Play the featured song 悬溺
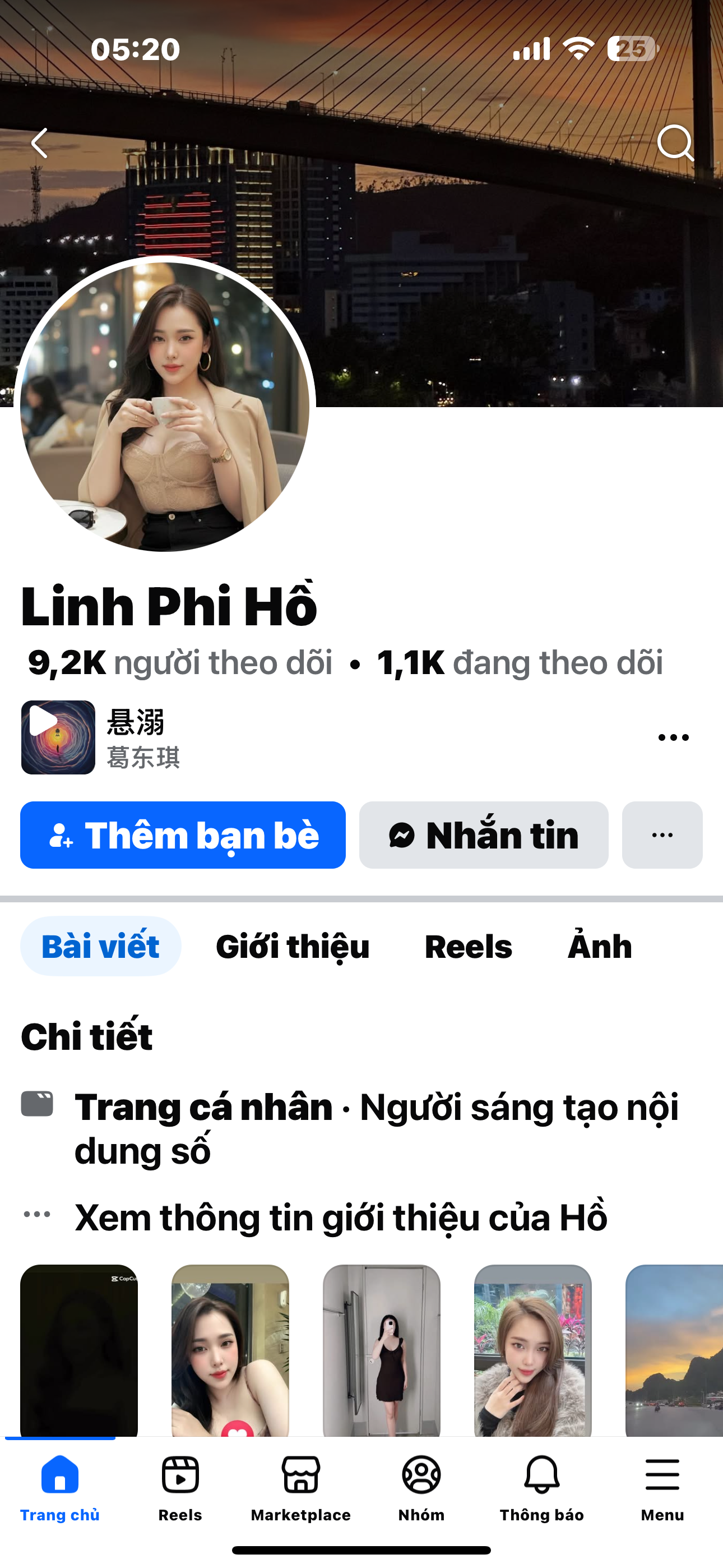The width and height of the screenshot is (723, 1568). [x=58, y=737]
